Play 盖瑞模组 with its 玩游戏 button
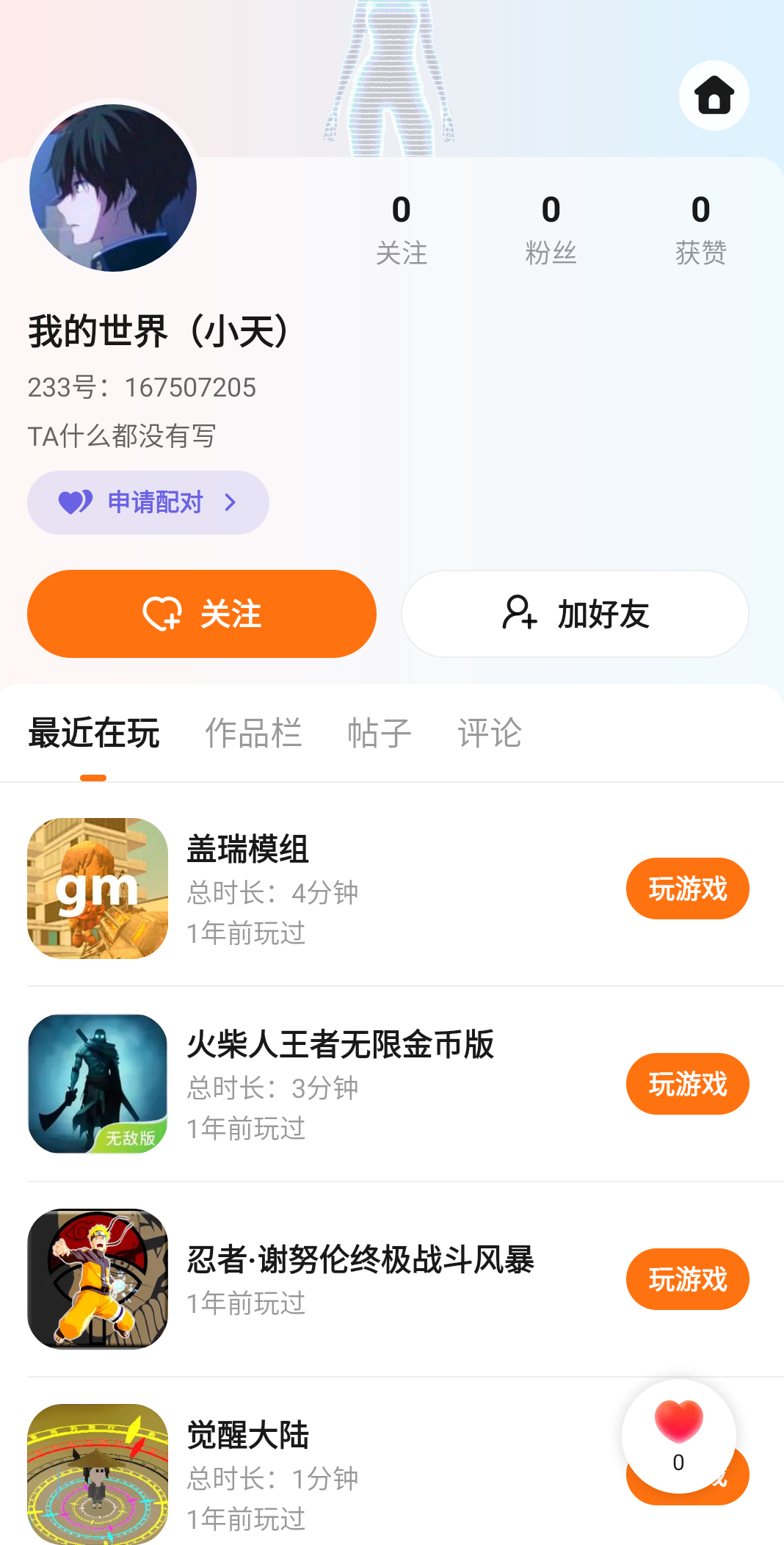This screenshot has width=784, height=1545. point(687,889)
